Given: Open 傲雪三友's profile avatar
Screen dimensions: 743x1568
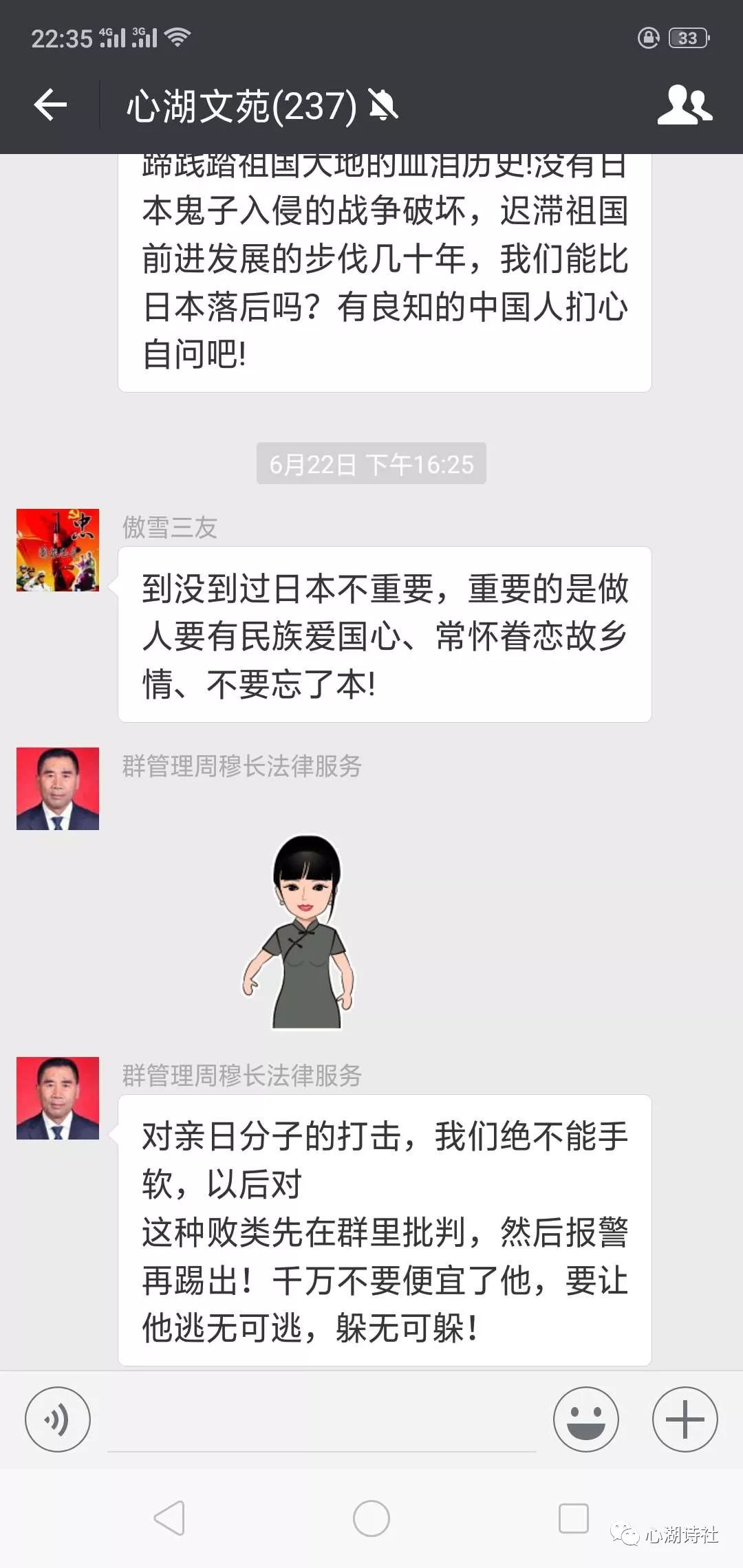Looking at the screenshot, I should tap(58, 550).
